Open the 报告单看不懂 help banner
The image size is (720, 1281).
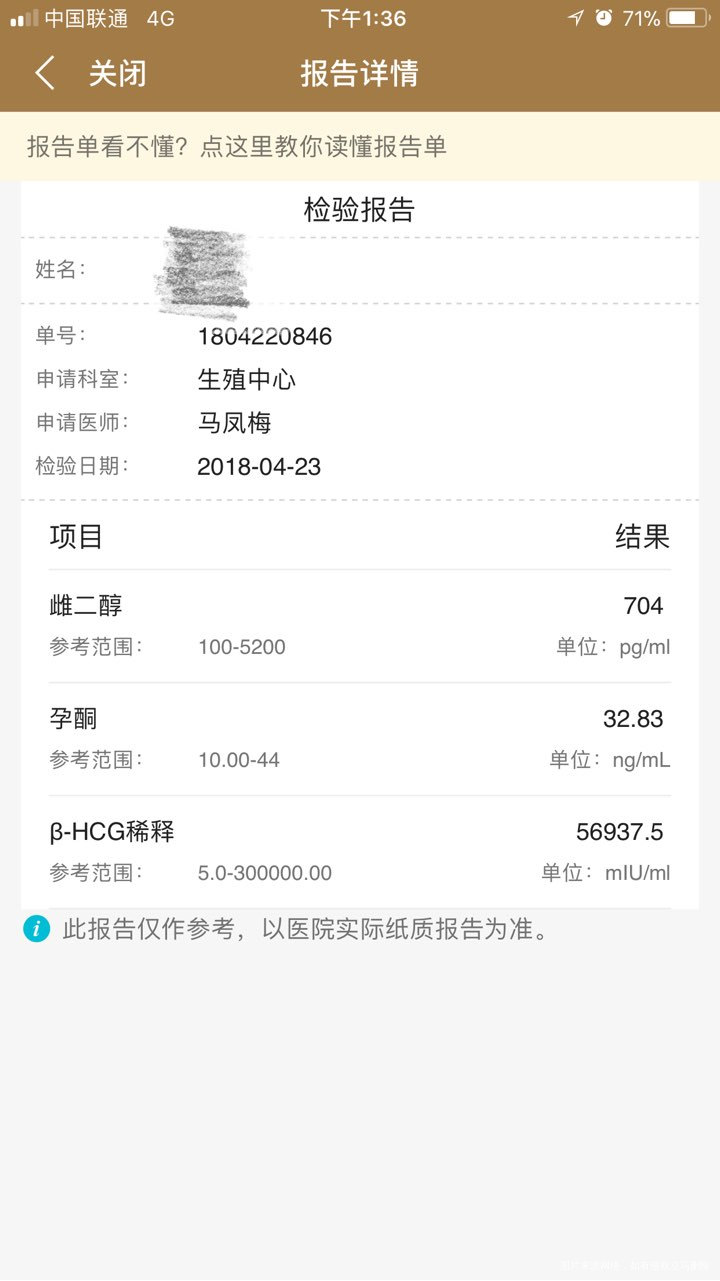[237, 146]
